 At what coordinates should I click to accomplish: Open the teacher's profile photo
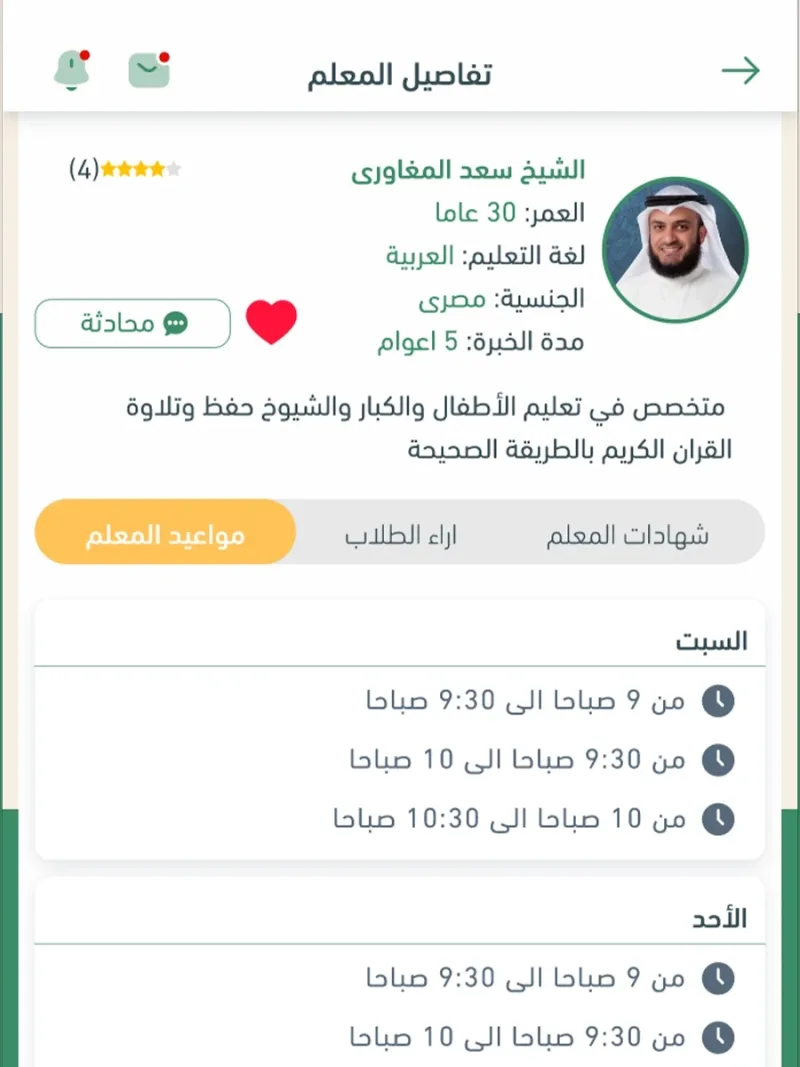coord(675,250)
